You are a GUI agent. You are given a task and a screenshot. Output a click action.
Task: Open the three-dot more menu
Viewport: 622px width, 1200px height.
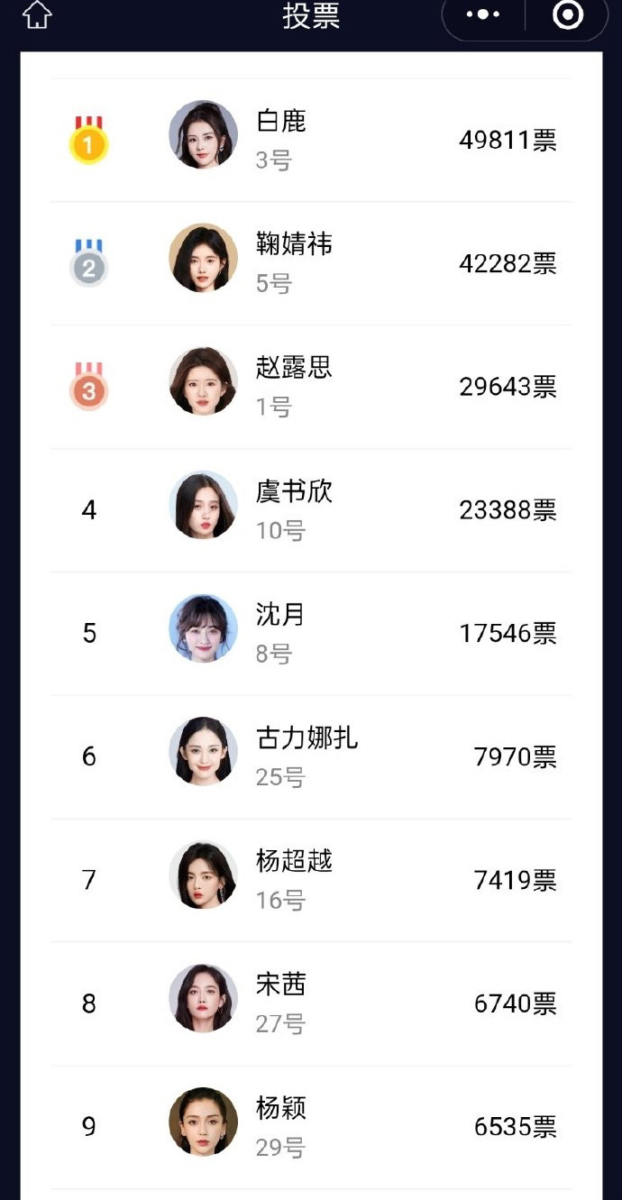(x=483, y=15)
